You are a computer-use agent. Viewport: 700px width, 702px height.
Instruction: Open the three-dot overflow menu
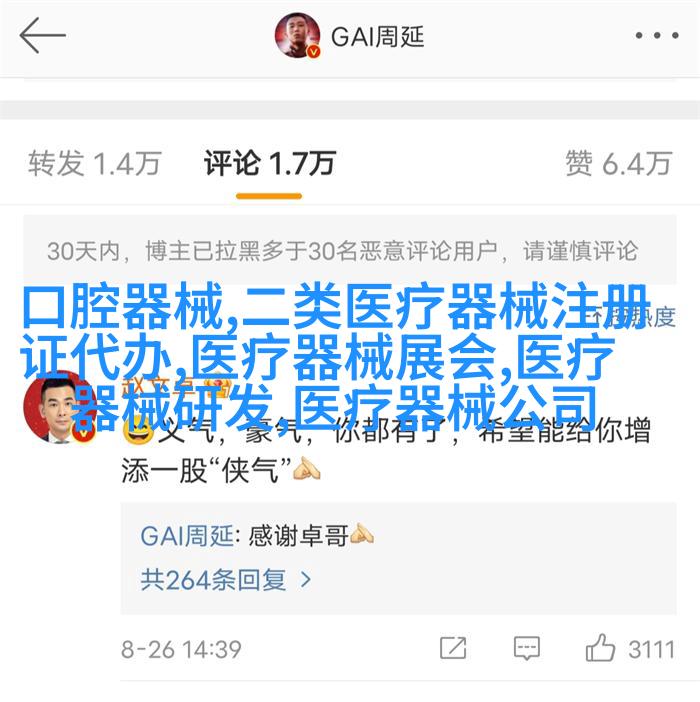[656, 37]
